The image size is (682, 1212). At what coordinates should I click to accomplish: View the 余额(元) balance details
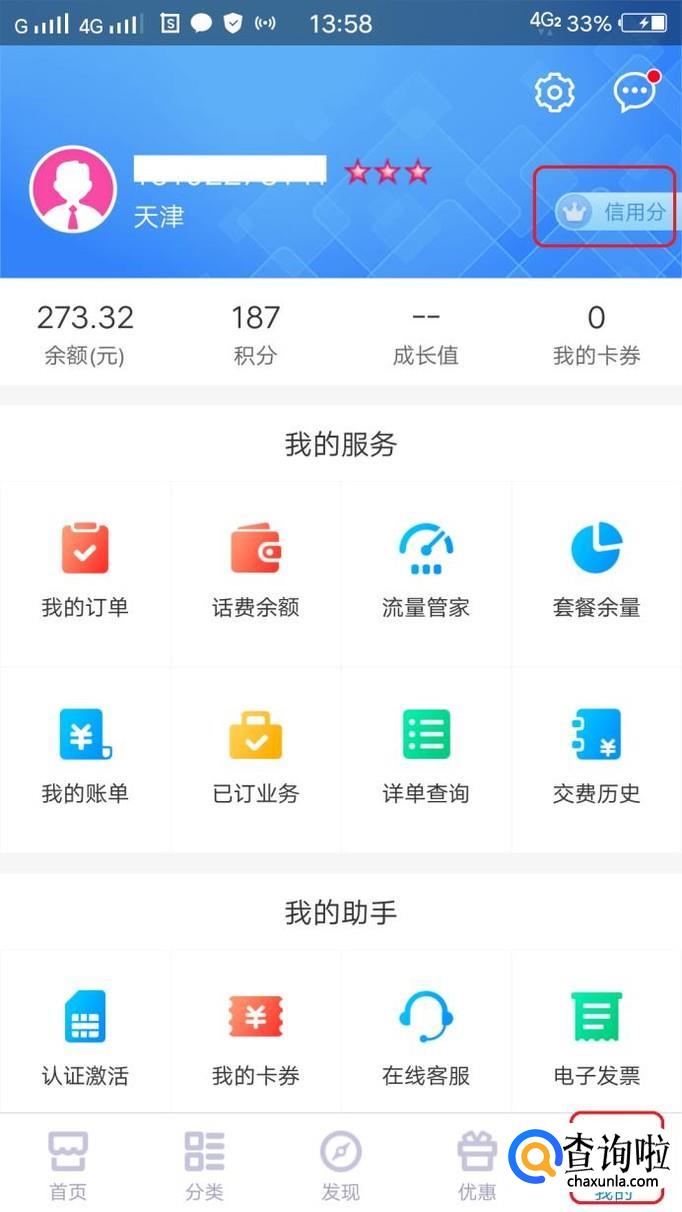85,334
